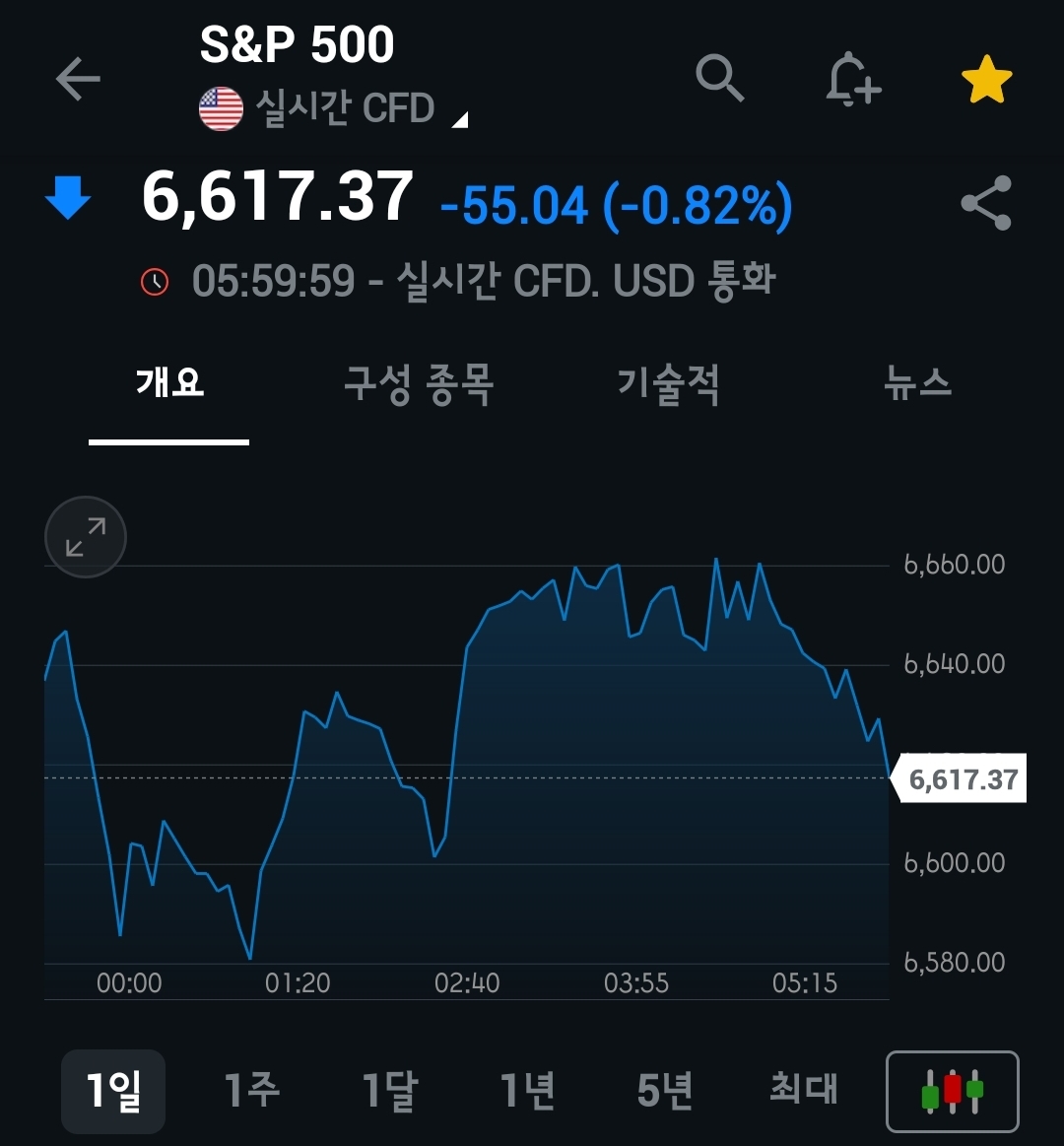Image resolution: width=1064 pixels, height=1146 pixels.
Task: Switch the chart to 5년
Action: 665,1091
